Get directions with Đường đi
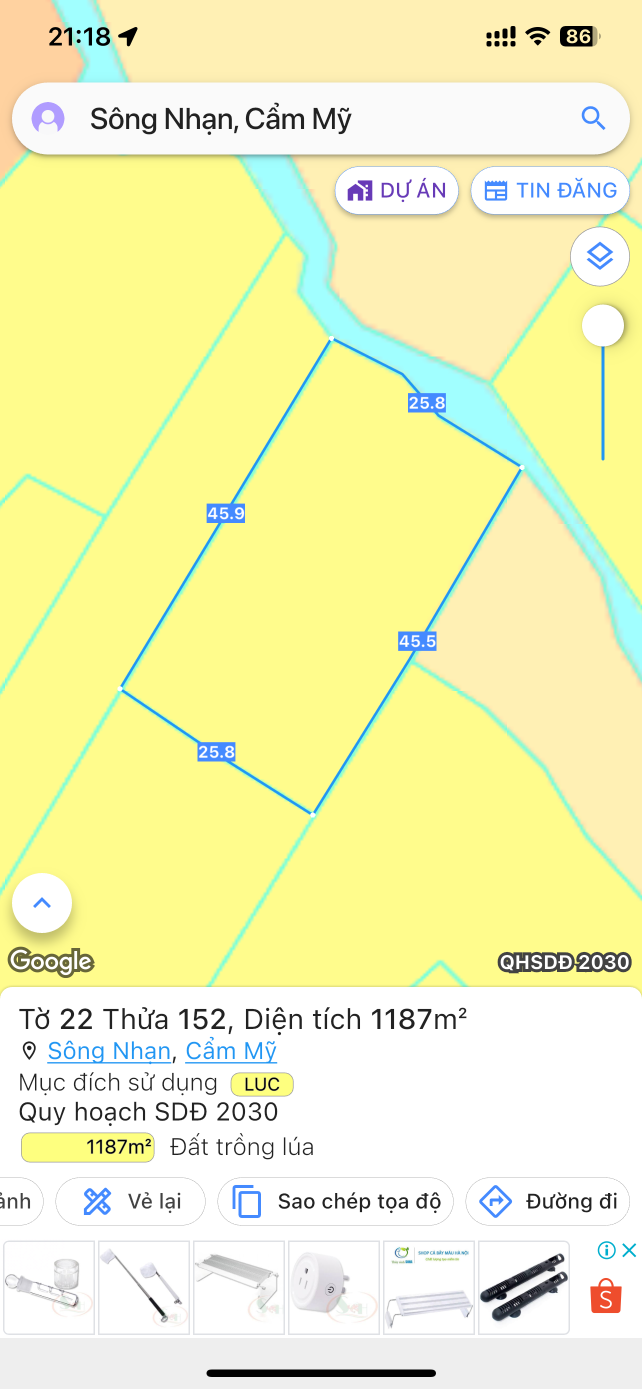Viewport: 642px width, 1389px height. 547,1201
